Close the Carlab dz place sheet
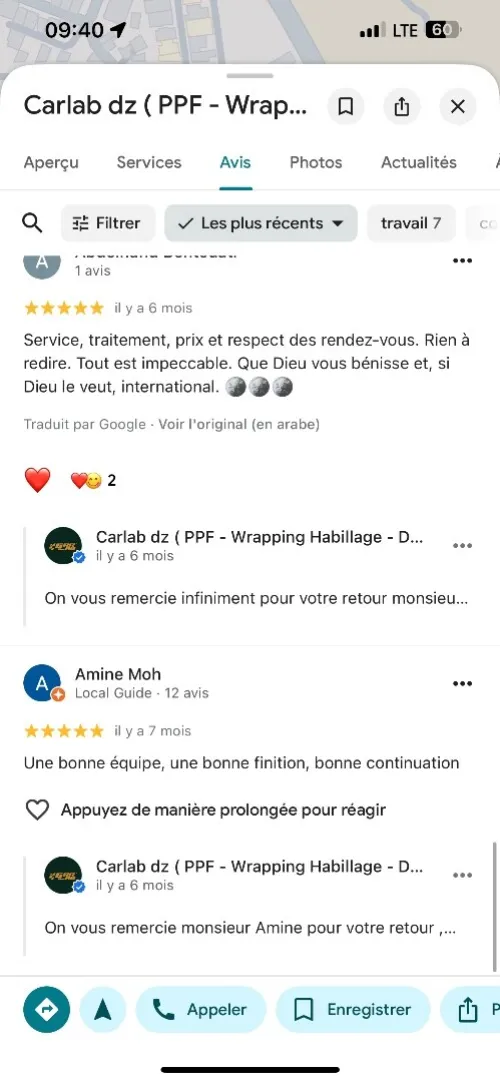500x1082 pixels. 457,106
